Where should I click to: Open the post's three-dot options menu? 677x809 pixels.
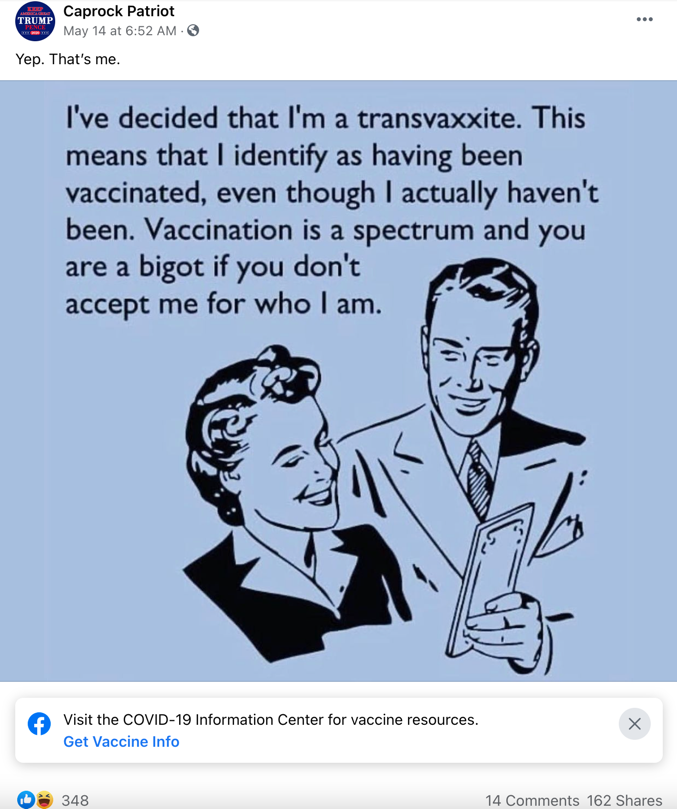click(x=644, y=19)
